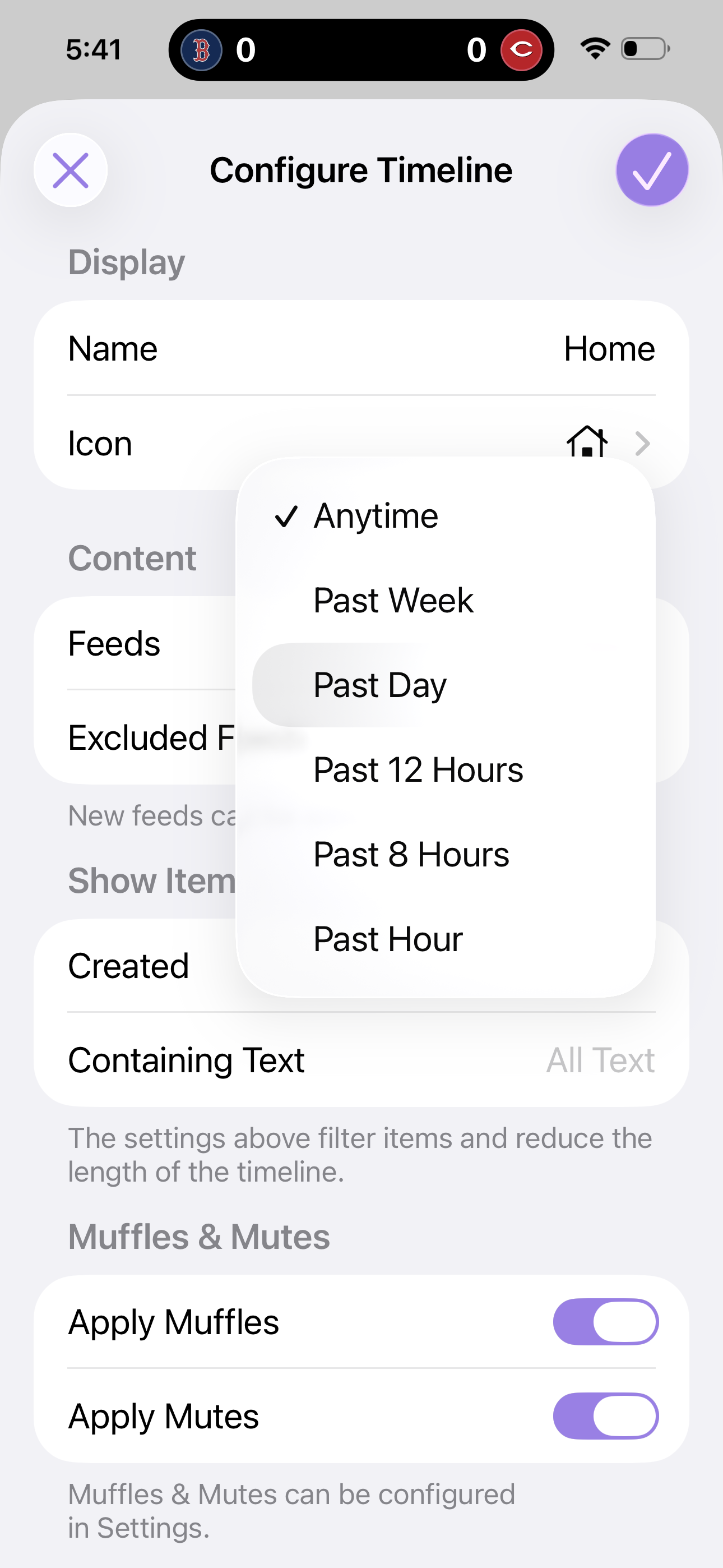The width and height of the screenshot is (723, 1568).
Task: Enable Apply Muffles
Action: (605, 1321)
